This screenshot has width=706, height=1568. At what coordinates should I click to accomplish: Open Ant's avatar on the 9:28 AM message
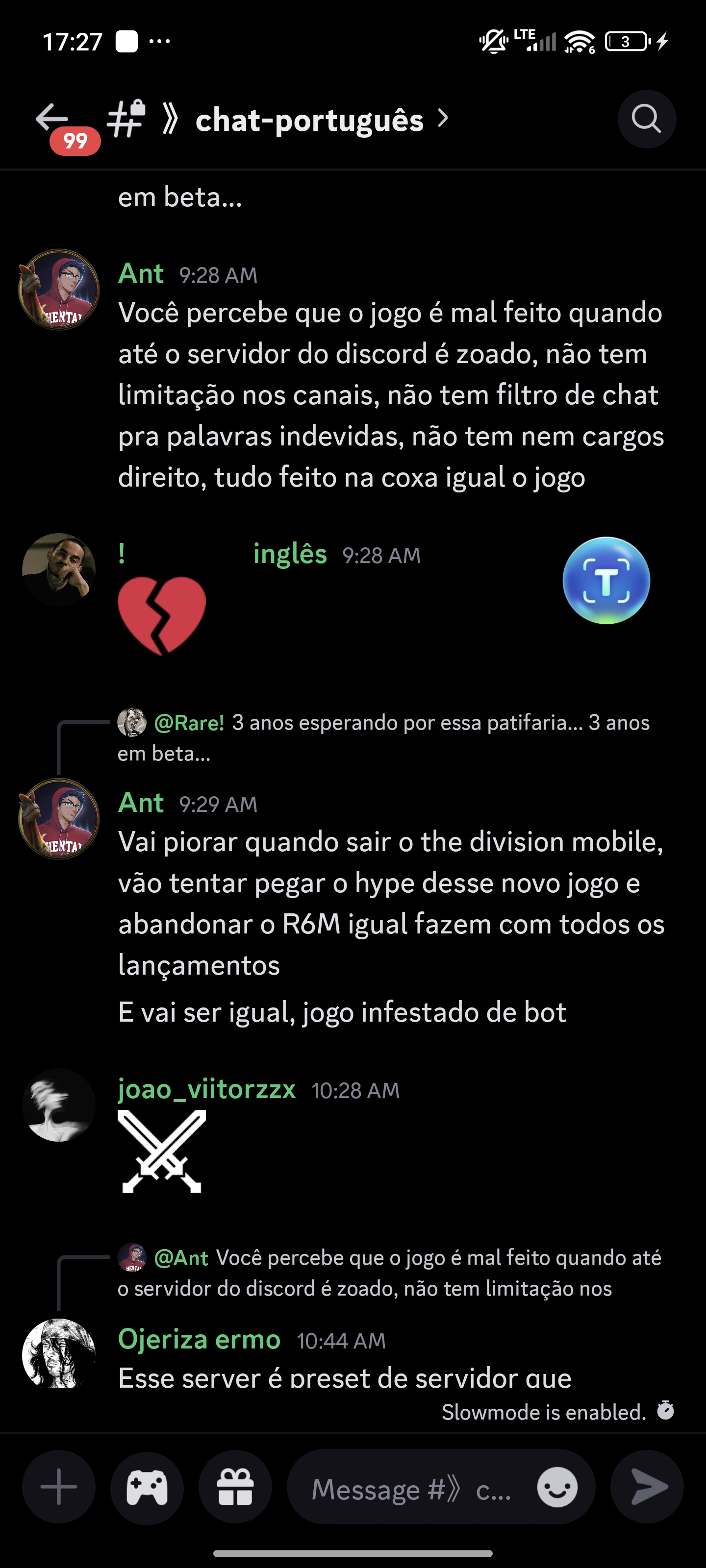pyautogui.click(x=59, y=290)
